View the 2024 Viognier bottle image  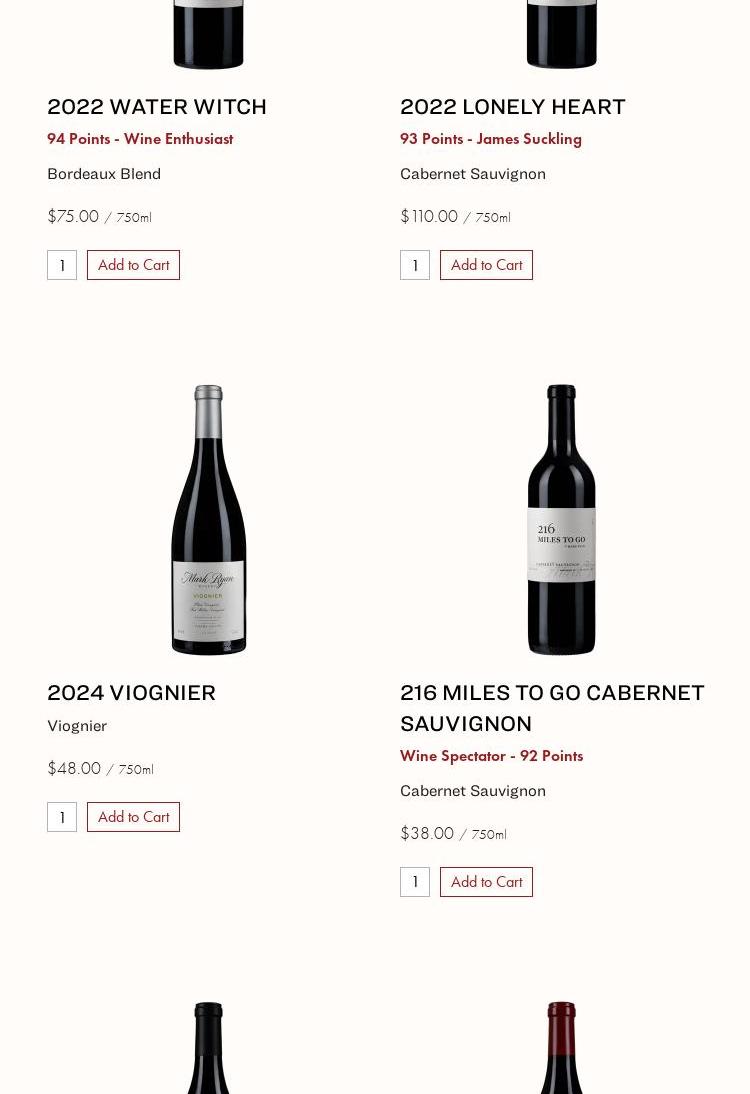[208, 520]
